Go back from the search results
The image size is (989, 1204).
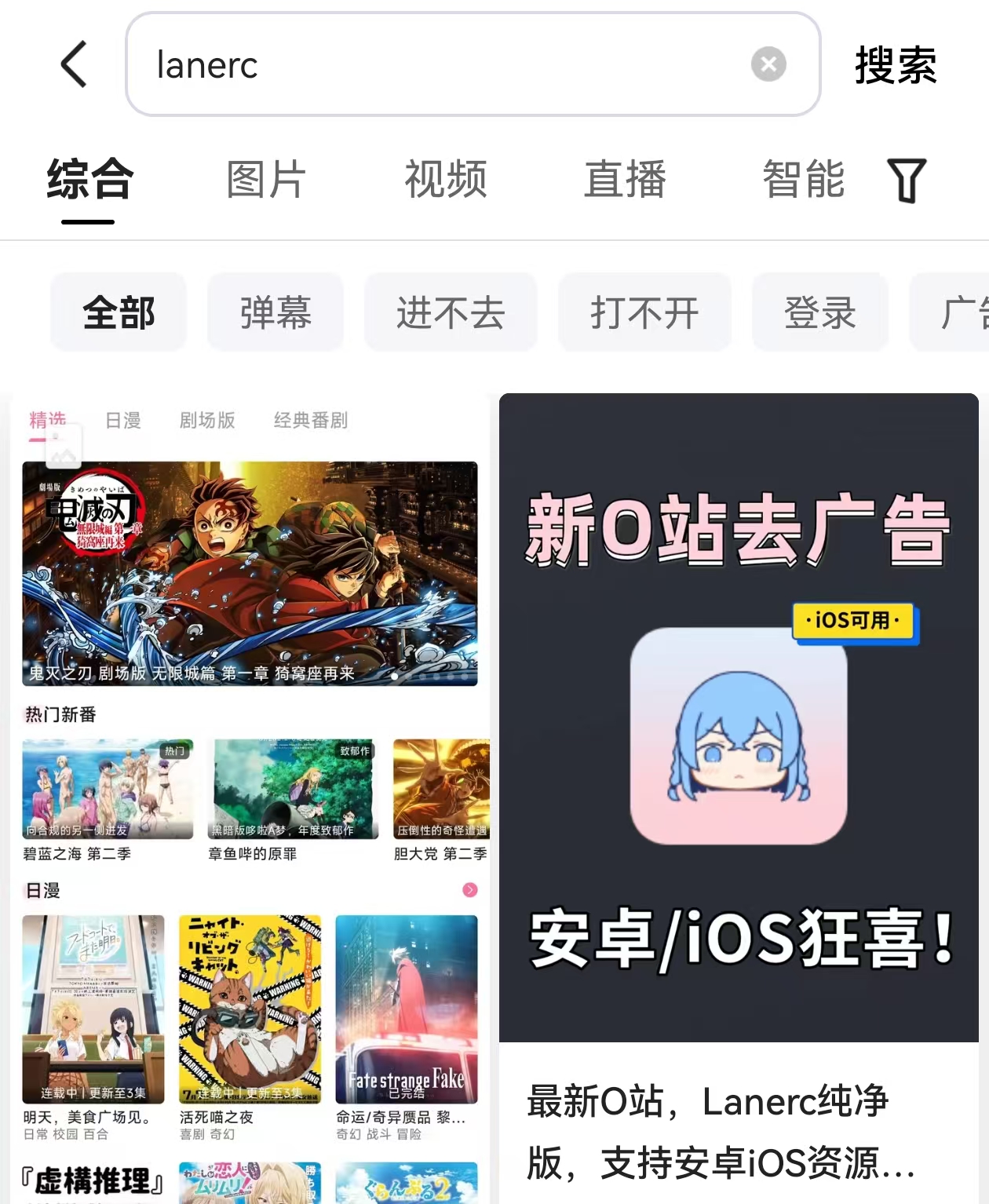[74, 64]
